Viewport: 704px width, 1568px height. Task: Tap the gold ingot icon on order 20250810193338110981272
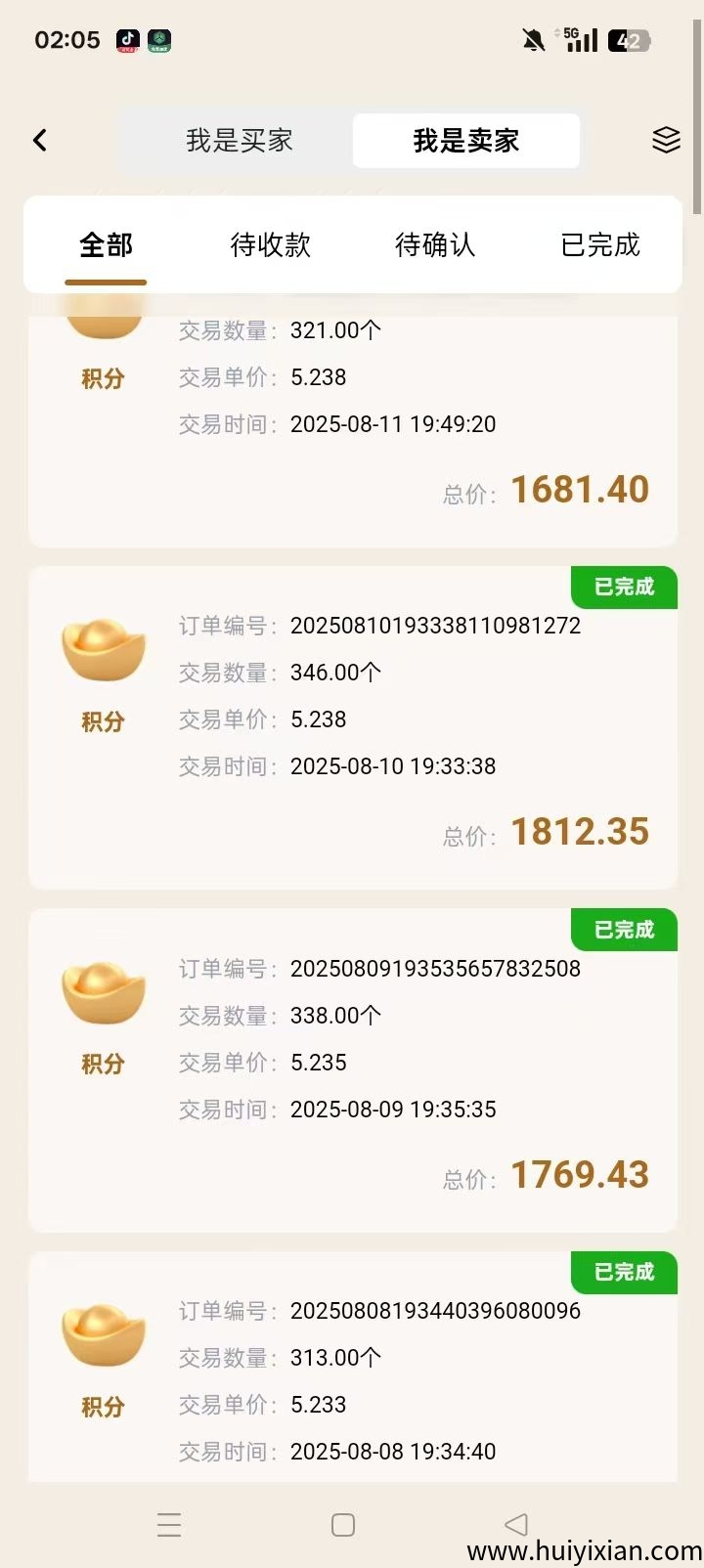[x=103, y=648]
